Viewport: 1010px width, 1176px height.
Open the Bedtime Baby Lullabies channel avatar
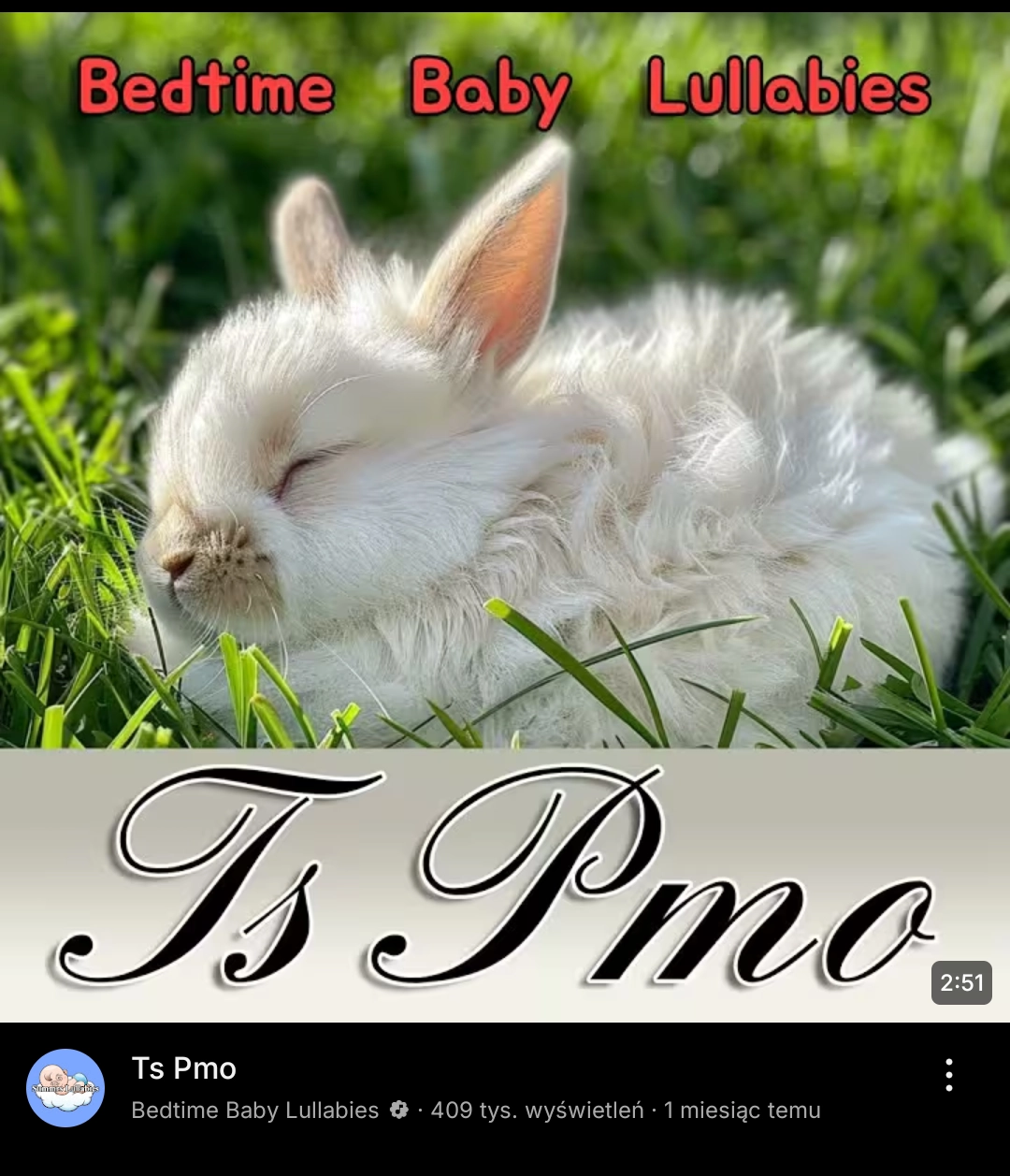point(65,1088)
